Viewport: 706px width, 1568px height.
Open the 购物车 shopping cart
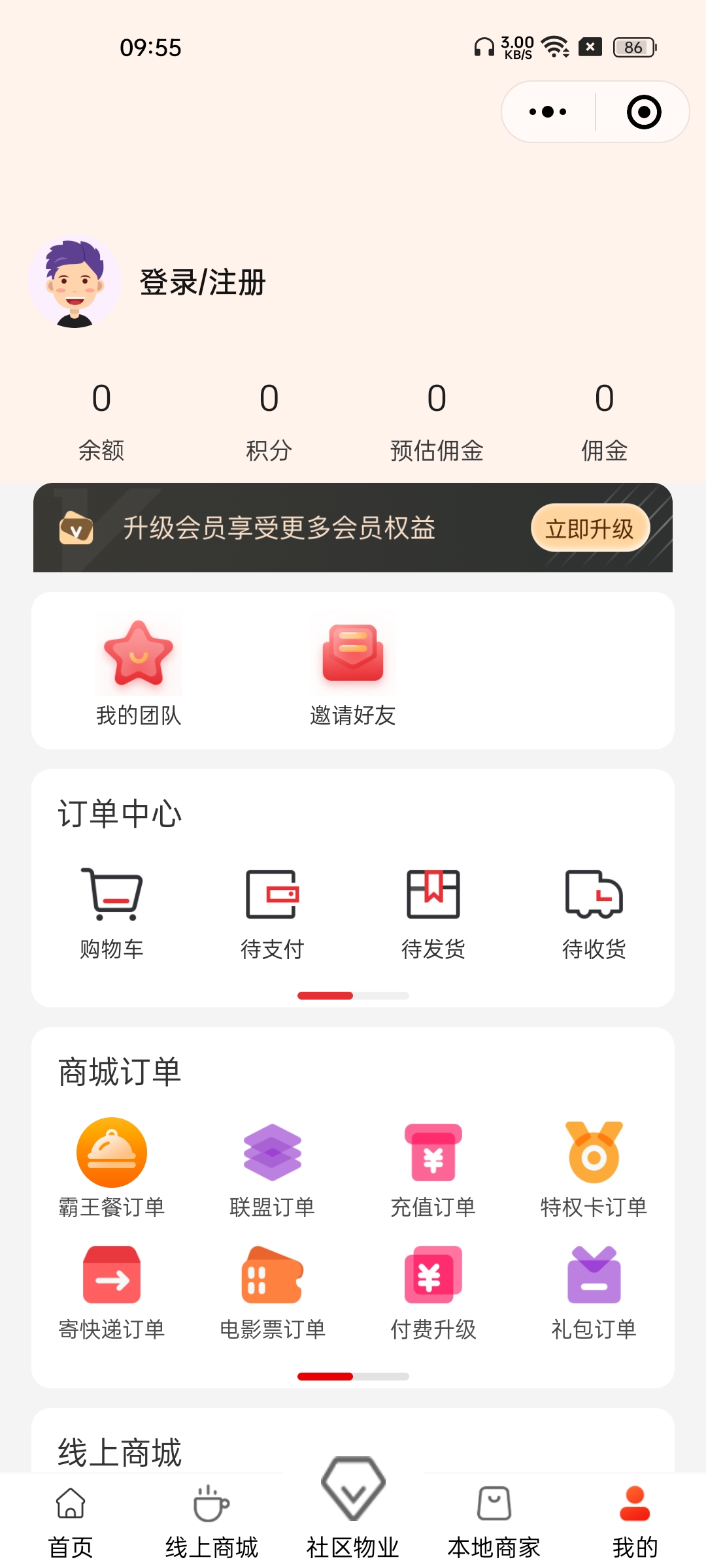pos(112,911)
